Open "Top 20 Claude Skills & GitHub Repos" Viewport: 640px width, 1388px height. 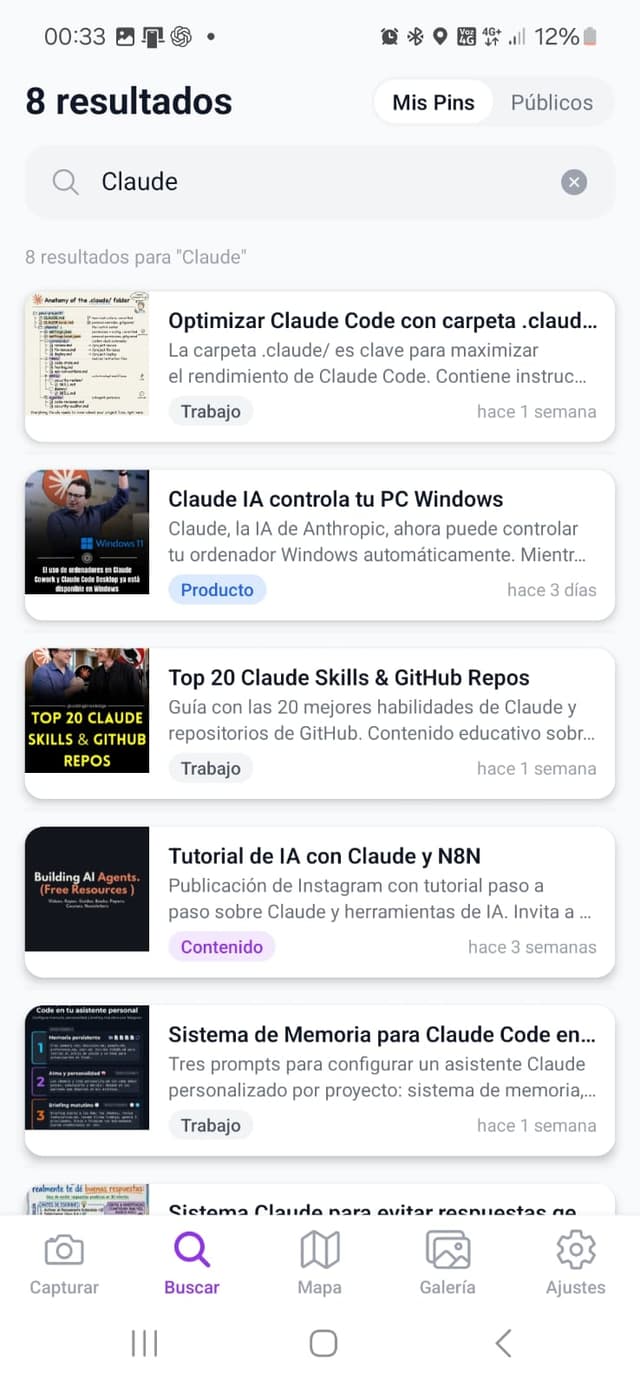click(320, 723)
